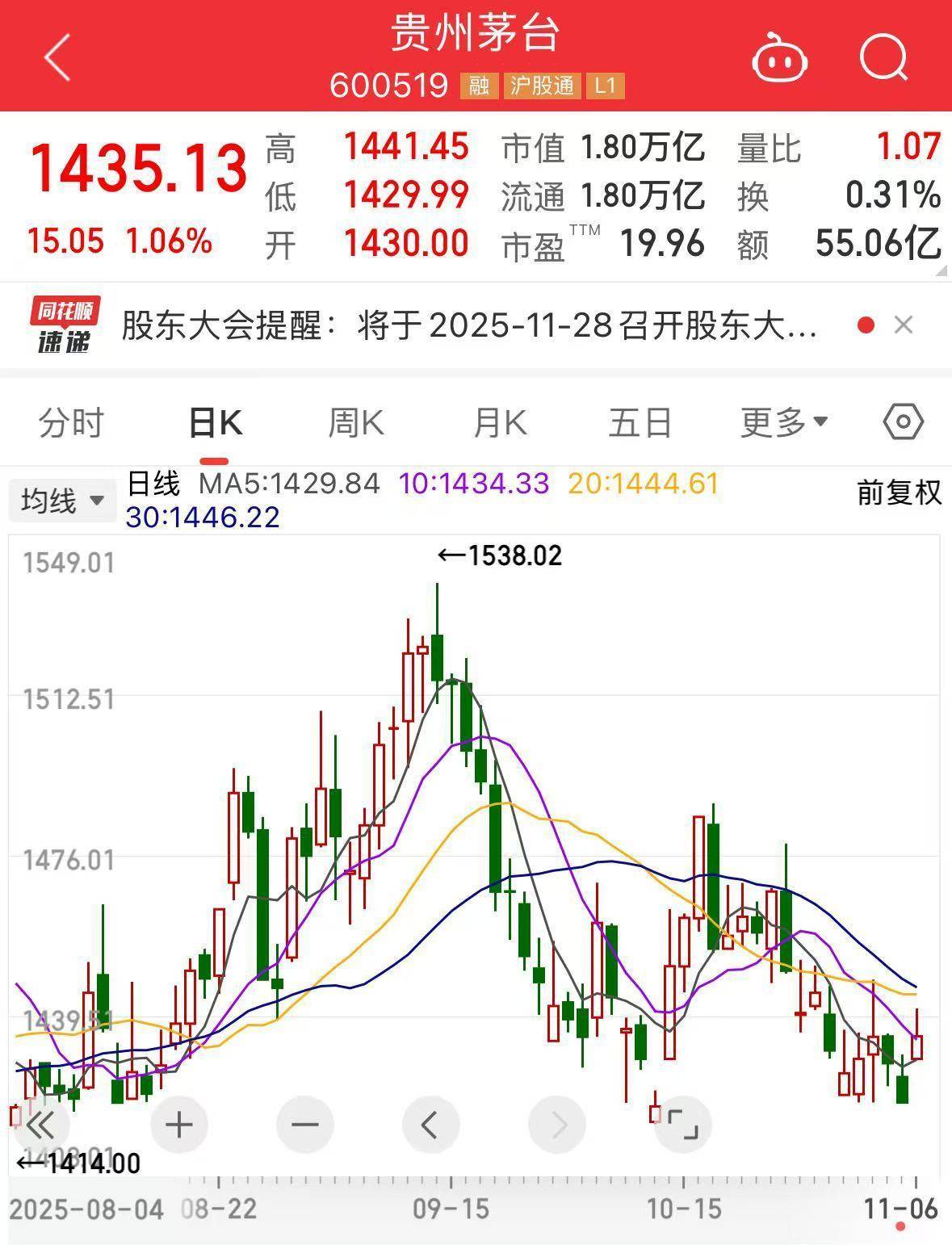Viewport: 952px width, 1245px height.
Task: Jump to earliest data with double-arrow icon
Action: [x=43, y=1124]
